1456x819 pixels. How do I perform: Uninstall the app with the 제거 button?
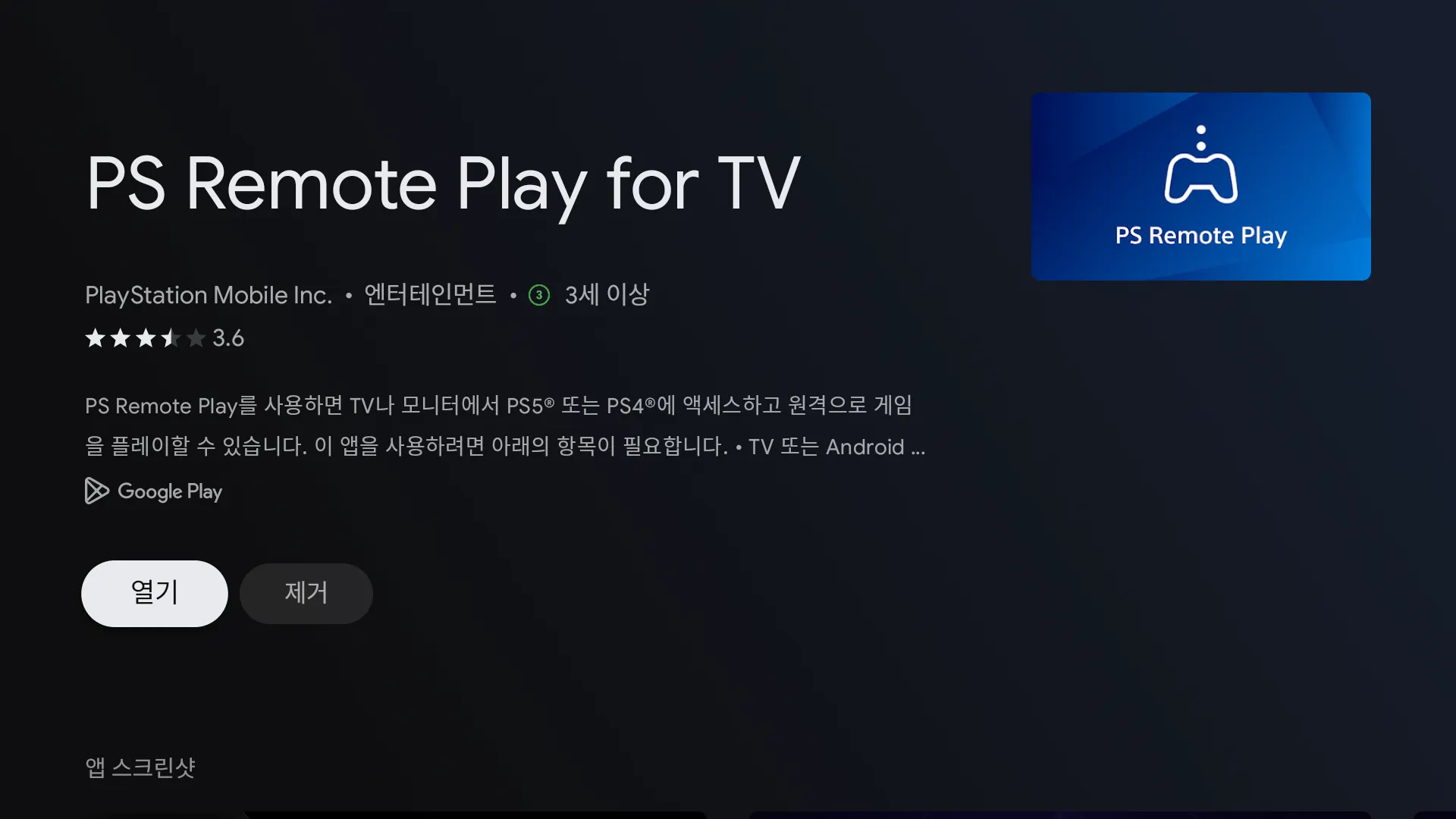(306, 593)
